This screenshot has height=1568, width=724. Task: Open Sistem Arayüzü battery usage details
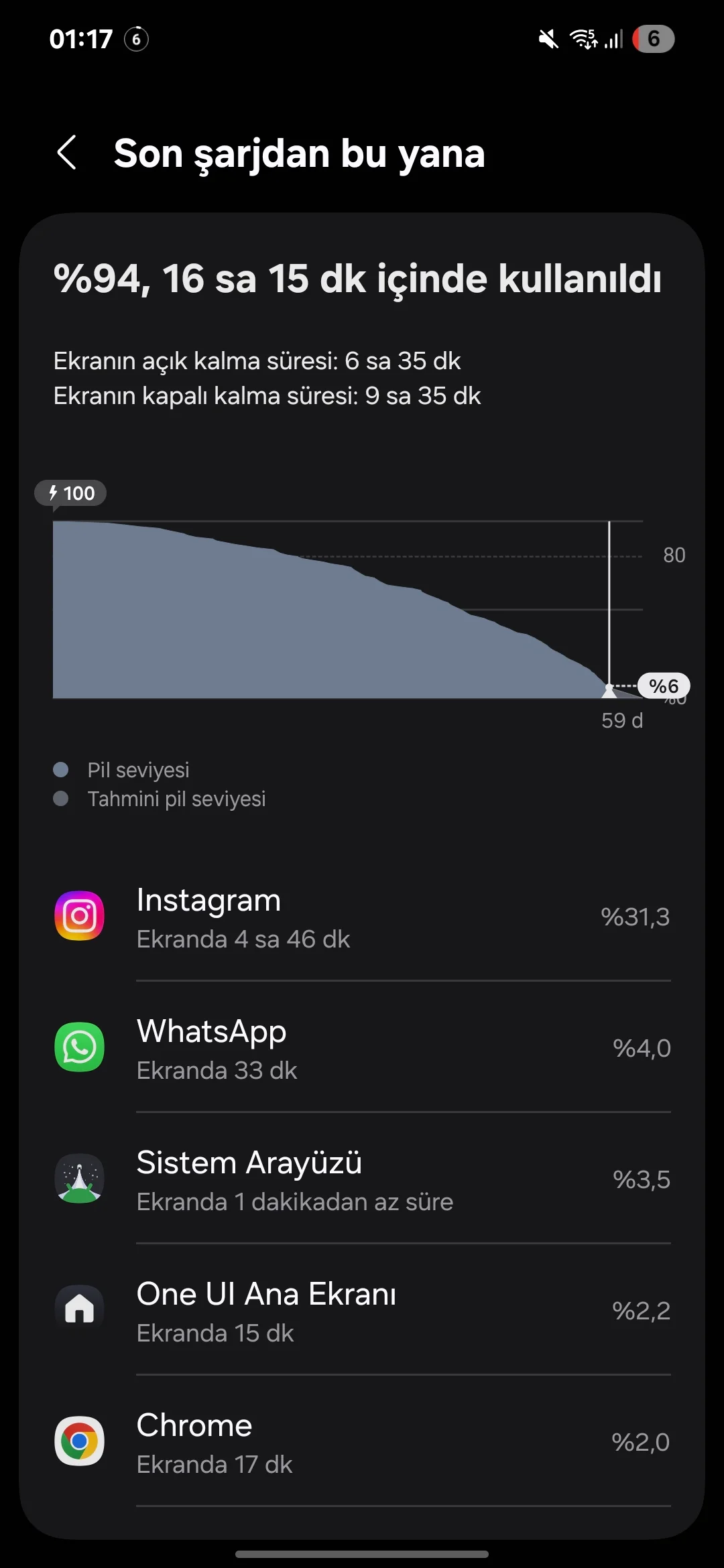[x=362, y=1179]
